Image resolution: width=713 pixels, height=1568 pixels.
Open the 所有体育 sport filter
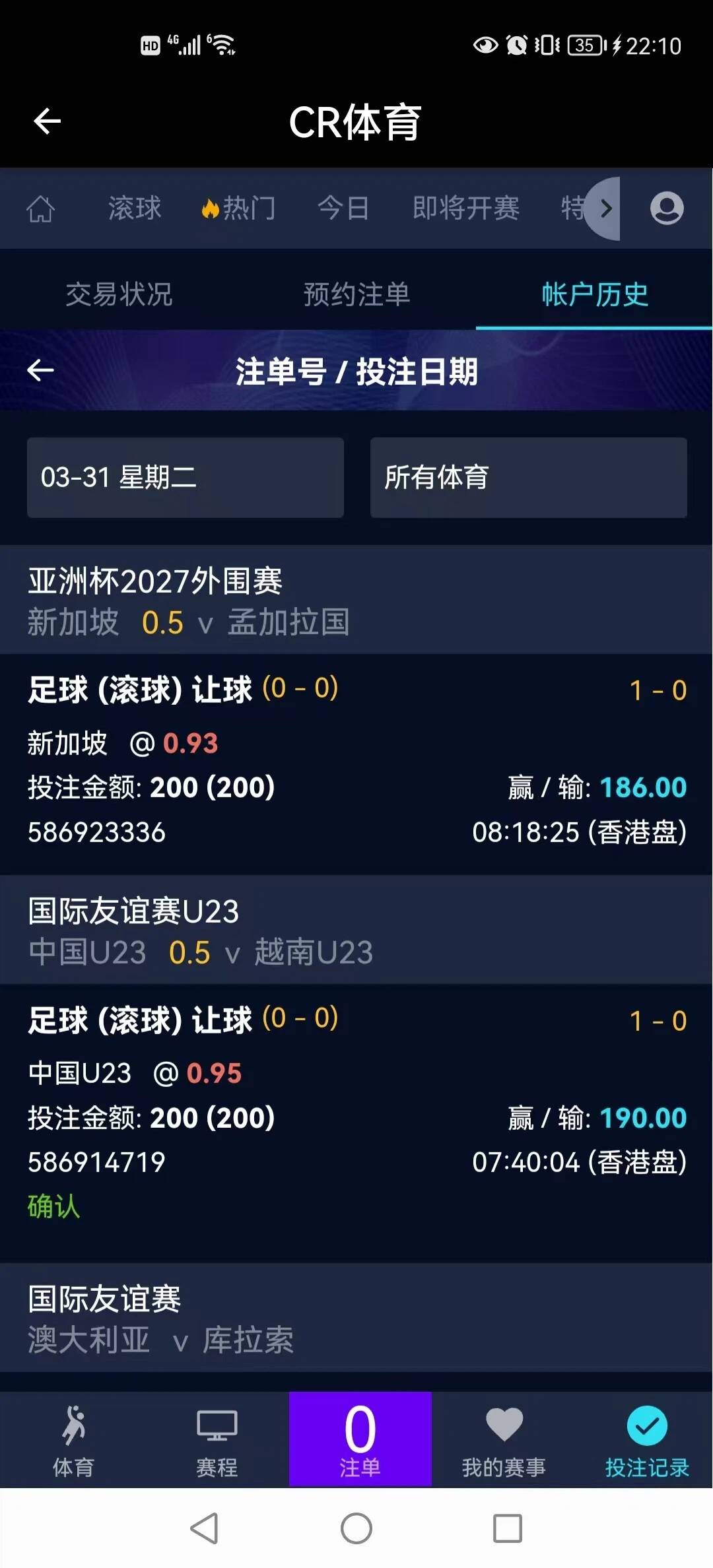[x=528, y=477]
